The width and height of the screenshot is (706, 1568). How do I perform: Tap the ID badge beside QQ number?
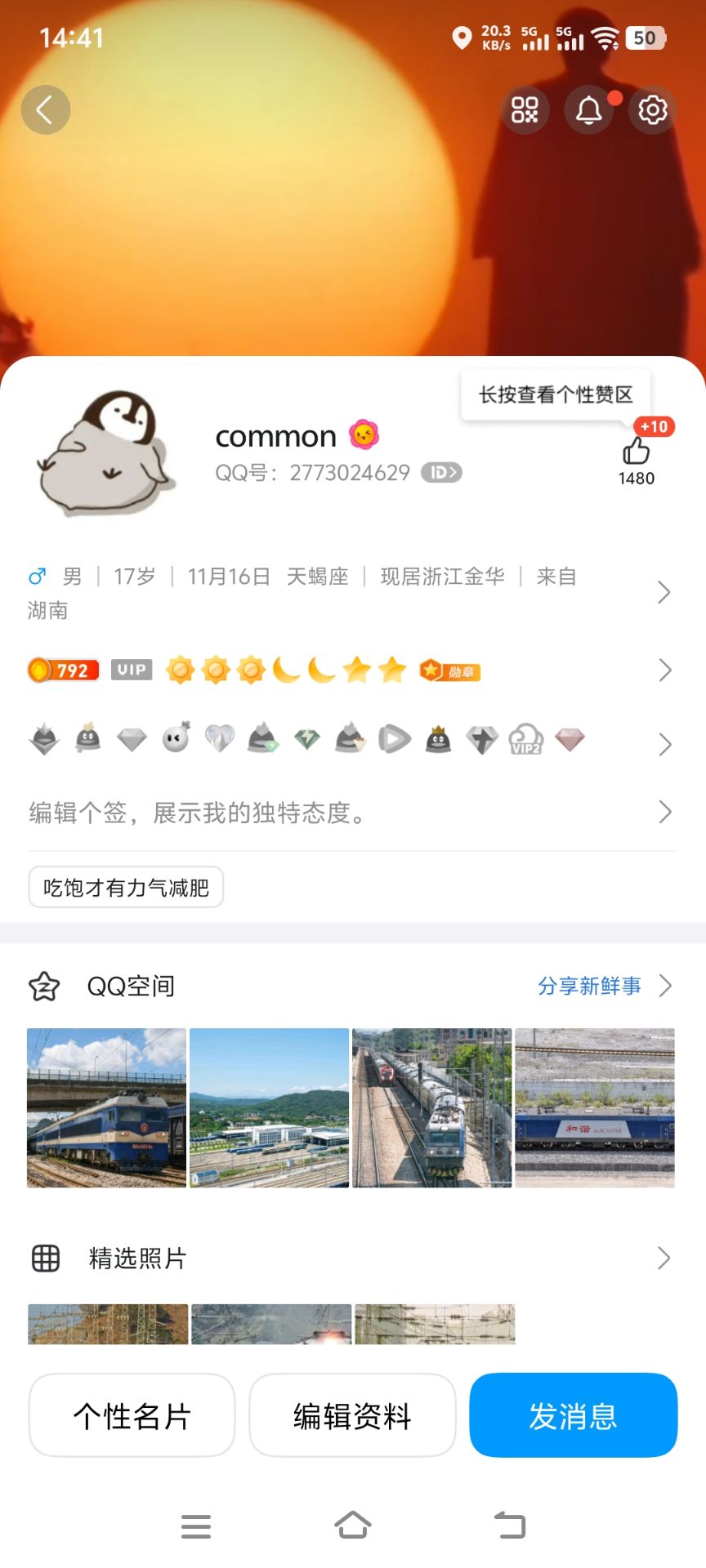coord(441,472)
